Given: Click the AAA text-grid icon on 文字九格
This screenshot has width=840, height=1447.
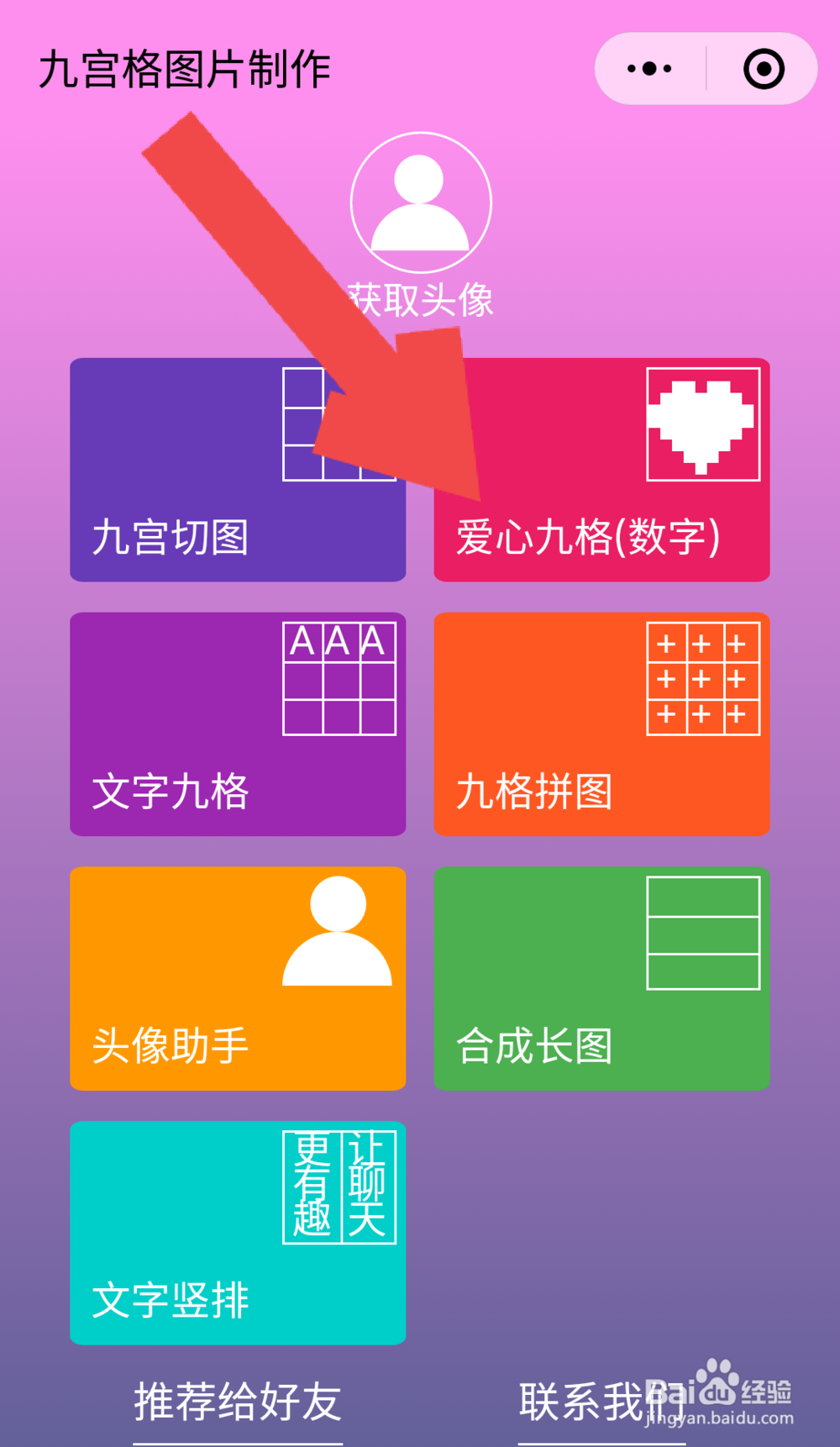Looking at the screenshot, I should (340, 679).
